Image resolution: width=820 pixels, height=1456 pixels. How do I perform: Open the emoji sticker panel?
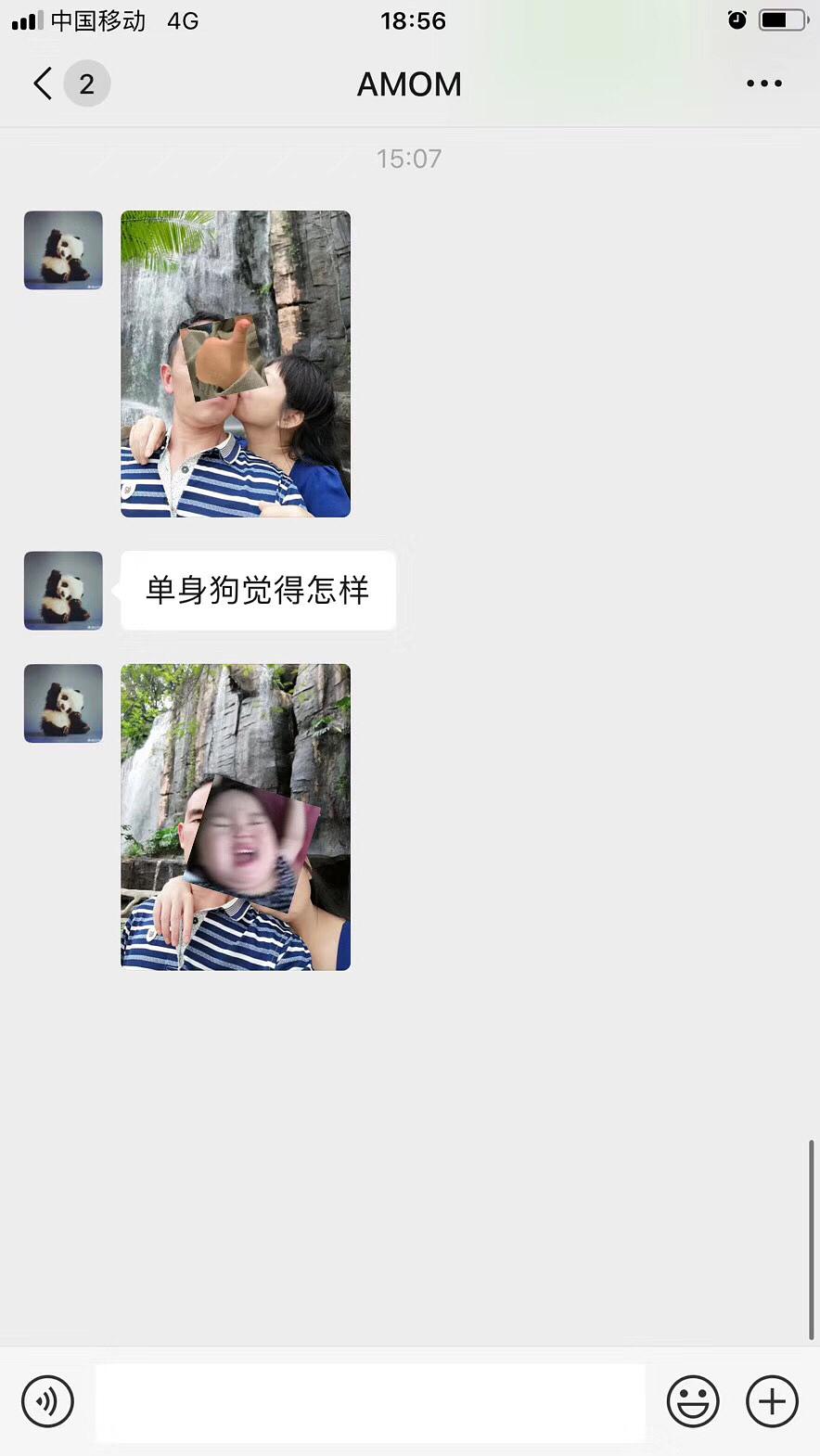pos(693,1400)
